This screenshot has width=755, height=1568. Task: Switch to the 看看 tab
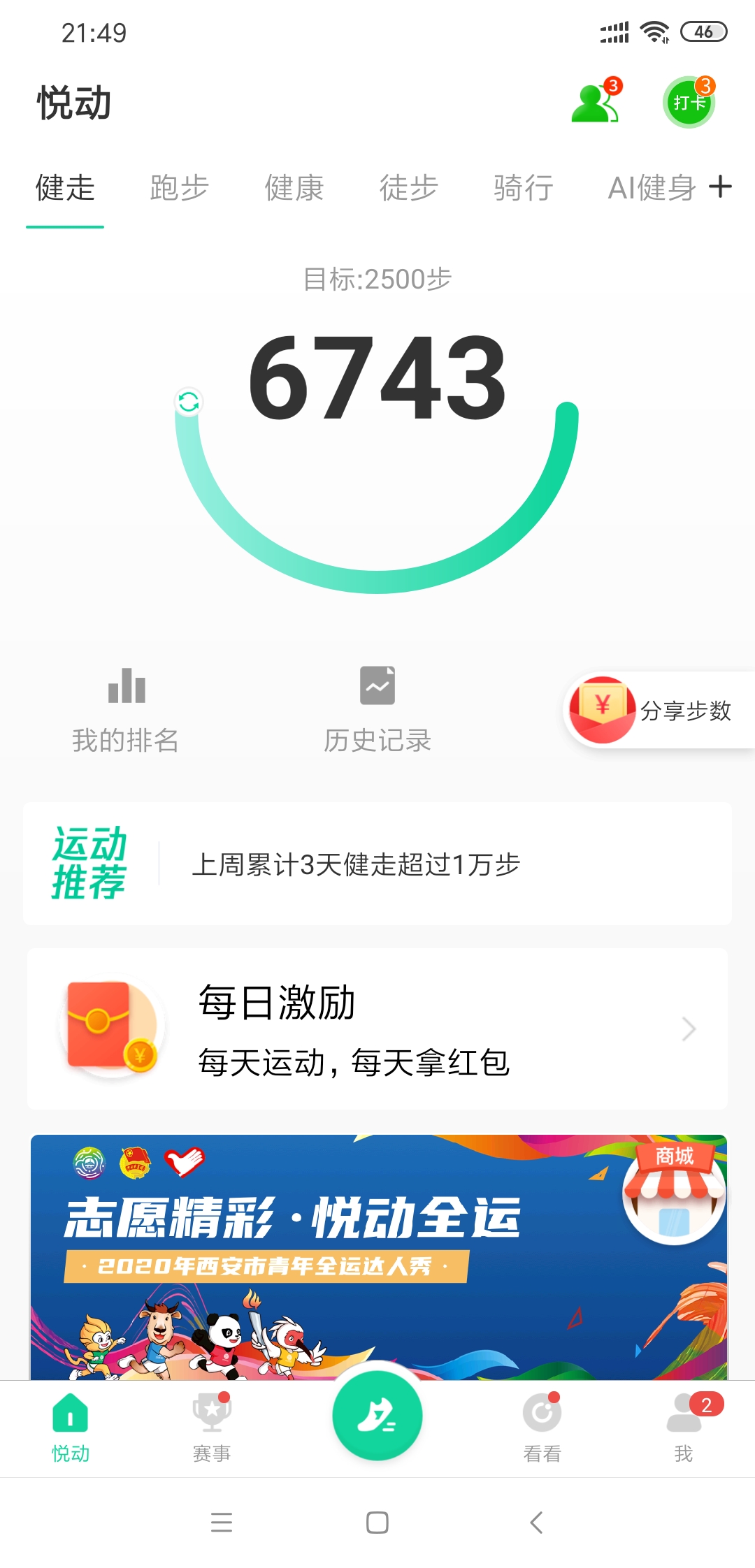pos(542,1427)
